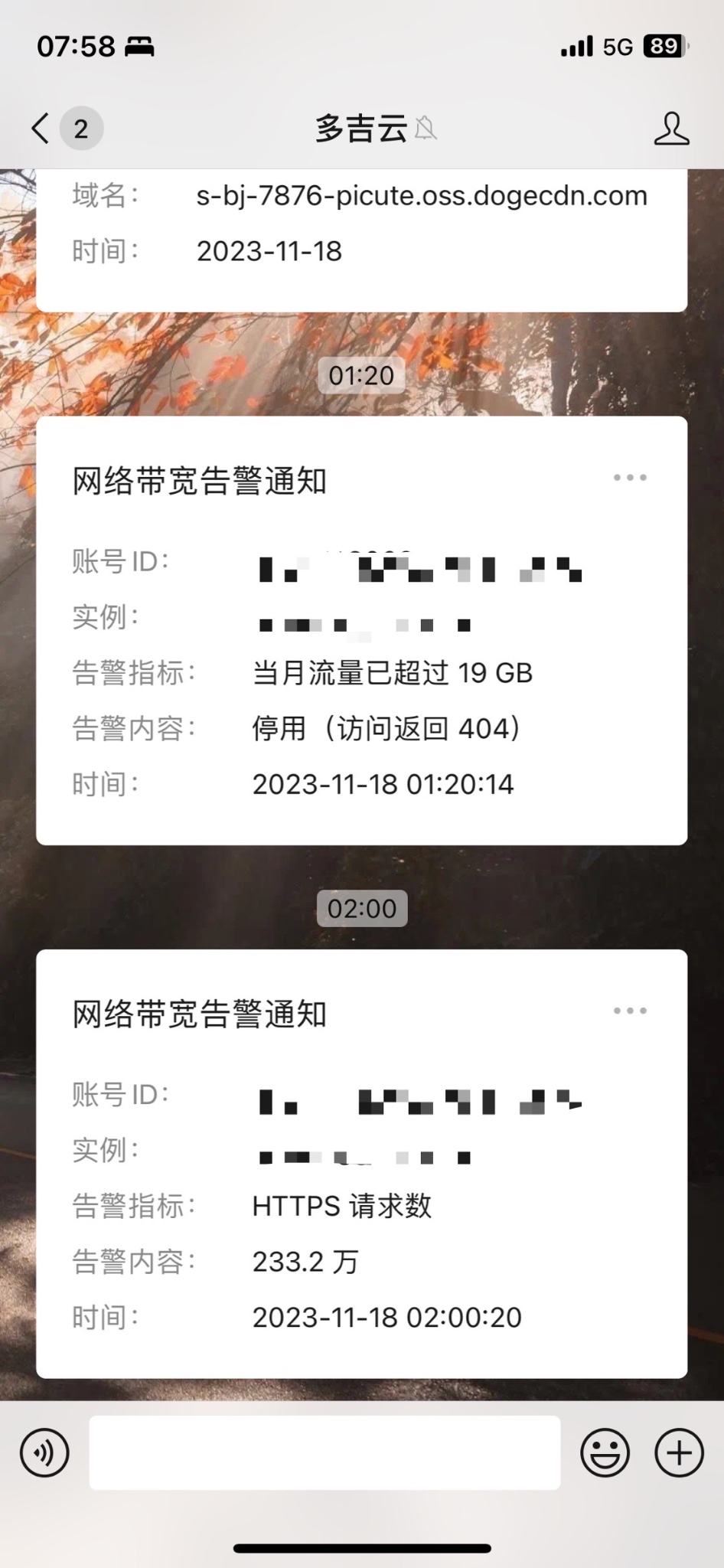Open the HTTPS 请求数 alert card

(361, 1206)
